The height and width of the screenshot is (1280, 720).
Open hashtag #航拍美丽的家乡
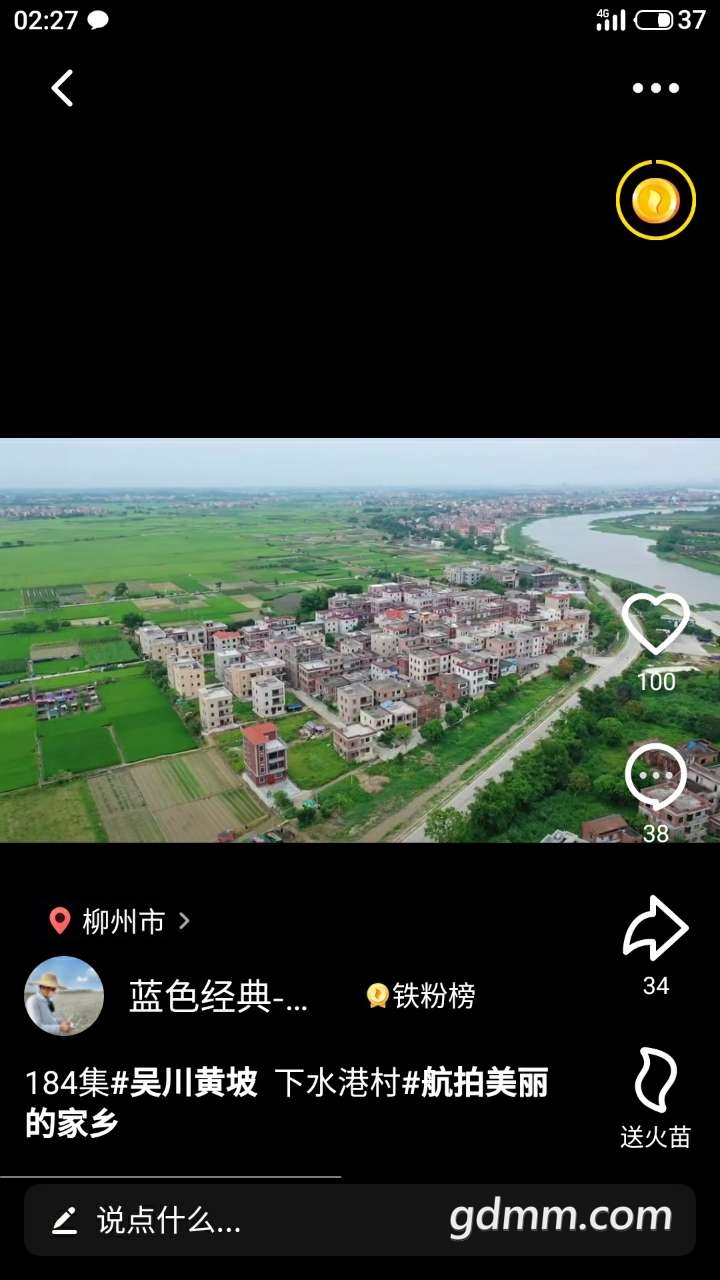pos(474,1083)
